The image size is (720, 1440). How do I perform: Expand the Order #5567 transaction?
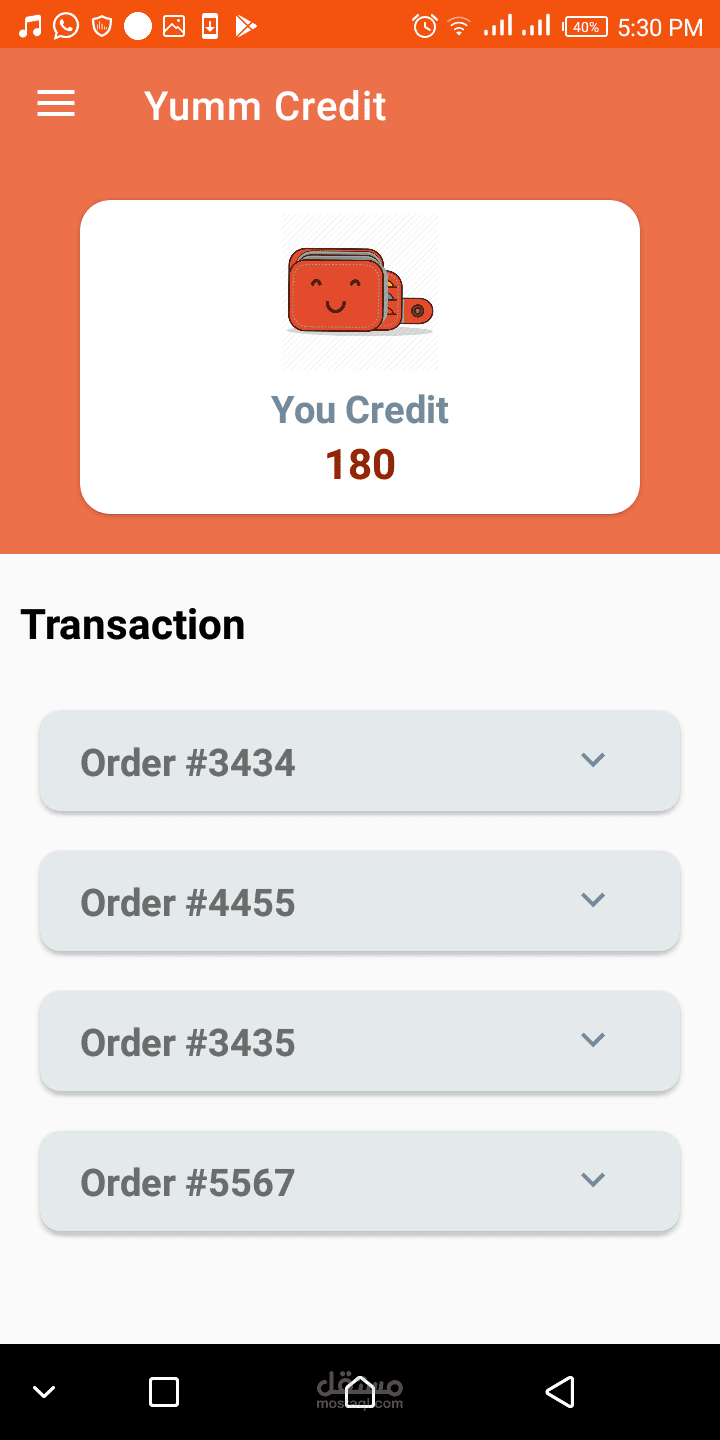593,1181
